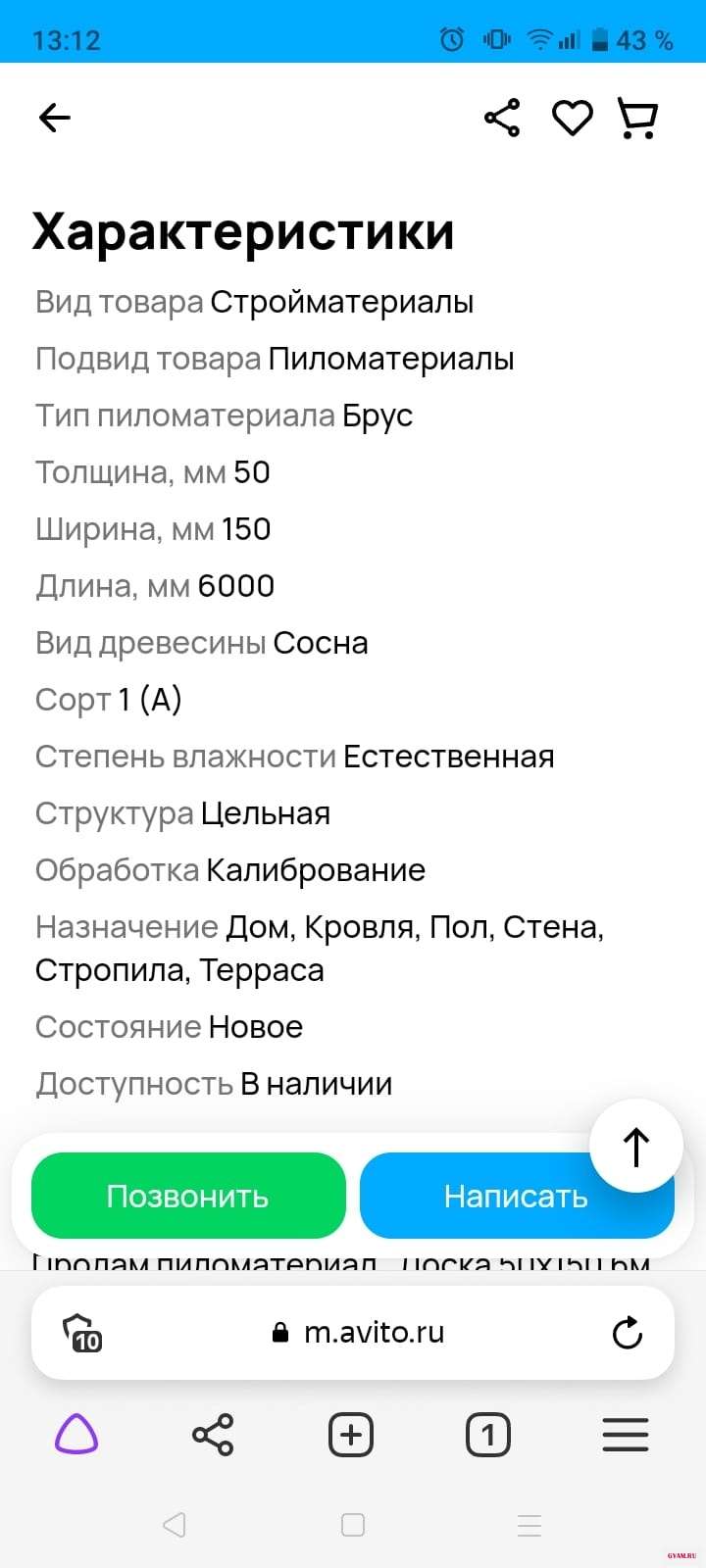Share this Avito listing
The width and height of the screenshot is (706, 1568).
502,119
